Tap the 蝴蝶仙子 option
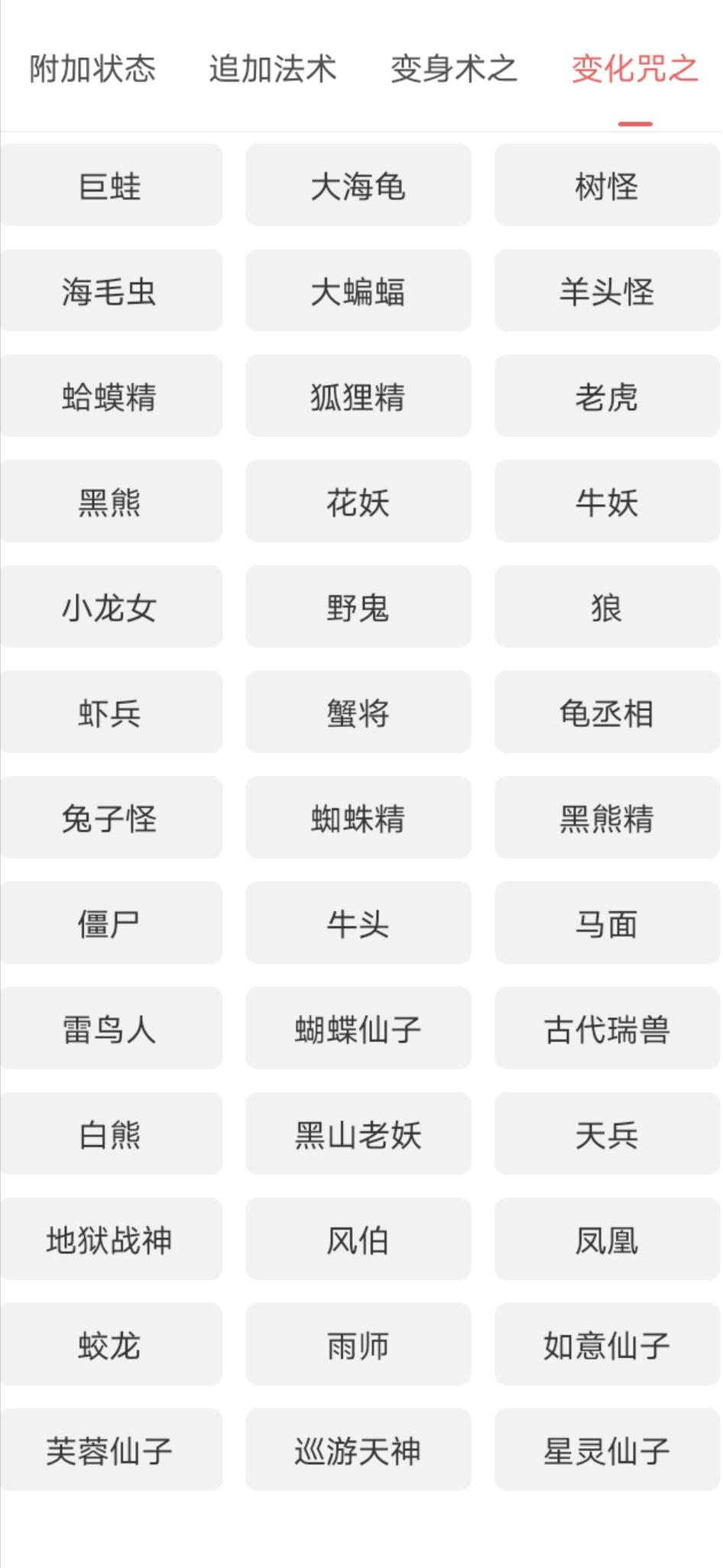Viewport: 723px width, 1568px height. pyautogui.click(x=358, y=1029)
